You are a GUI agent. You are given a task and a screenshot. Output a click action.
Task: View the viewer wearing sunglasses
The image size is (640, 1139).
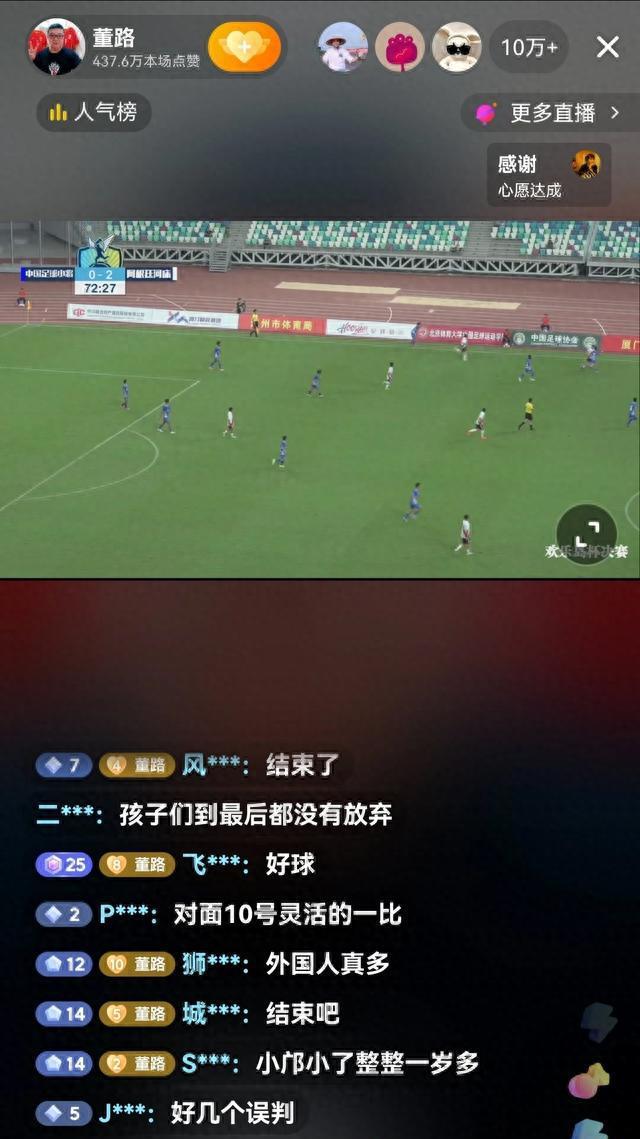pyautogui.click(x=456, y=47)
